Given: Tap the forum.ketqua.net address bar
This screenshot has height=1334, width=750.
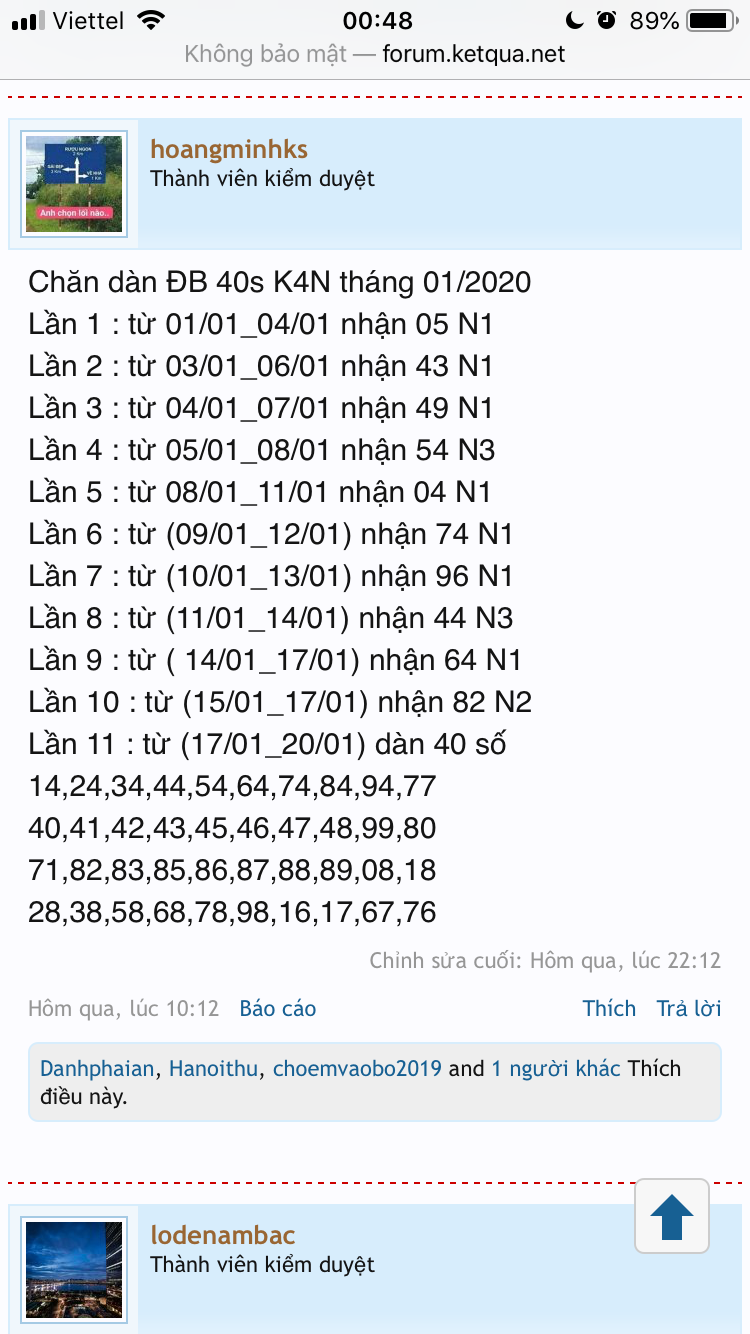Looking at the screenshot, I should click(x=375, y=54).
